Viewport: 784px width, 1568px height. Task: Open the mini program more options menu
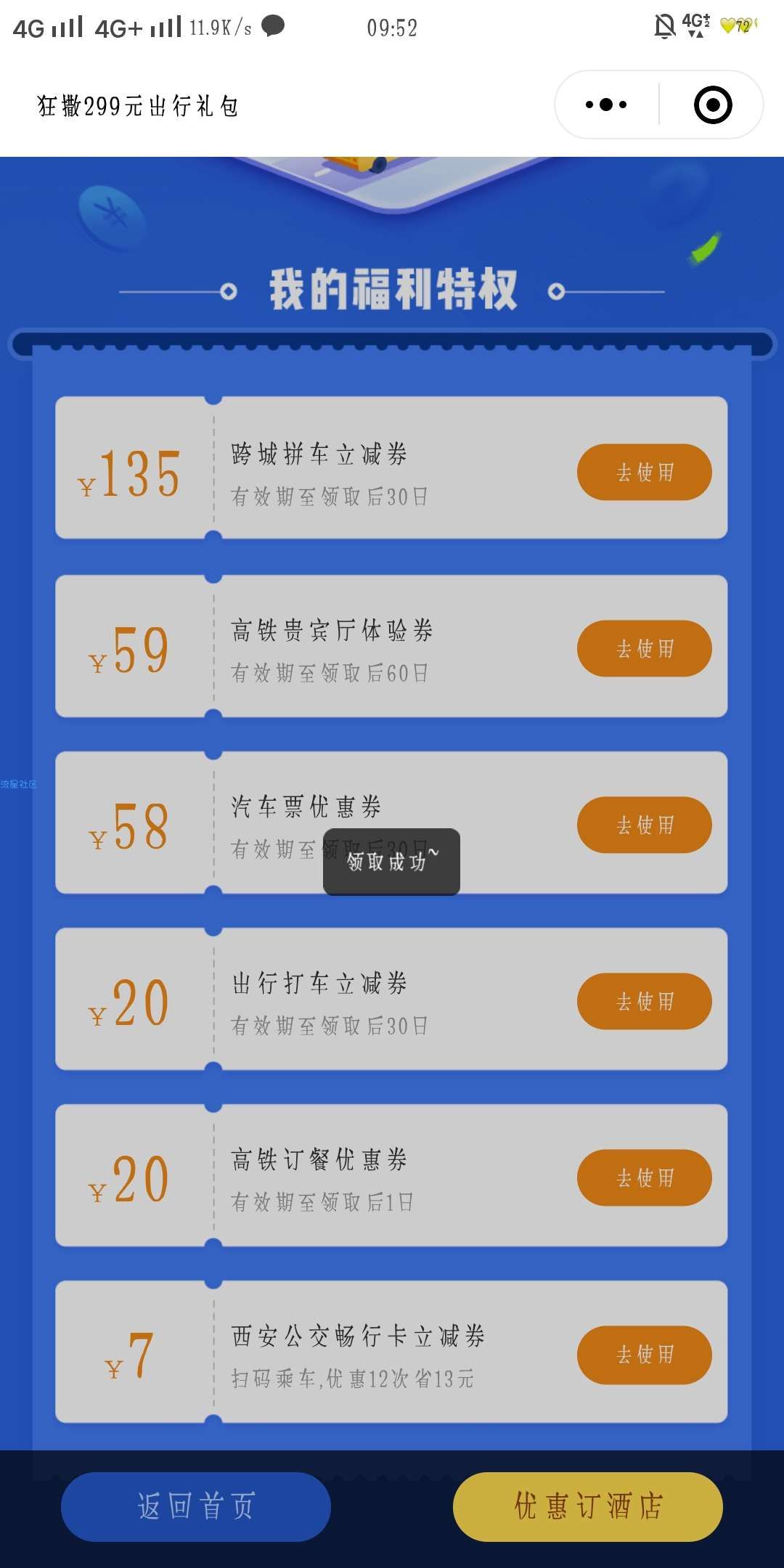coord(606,105)
